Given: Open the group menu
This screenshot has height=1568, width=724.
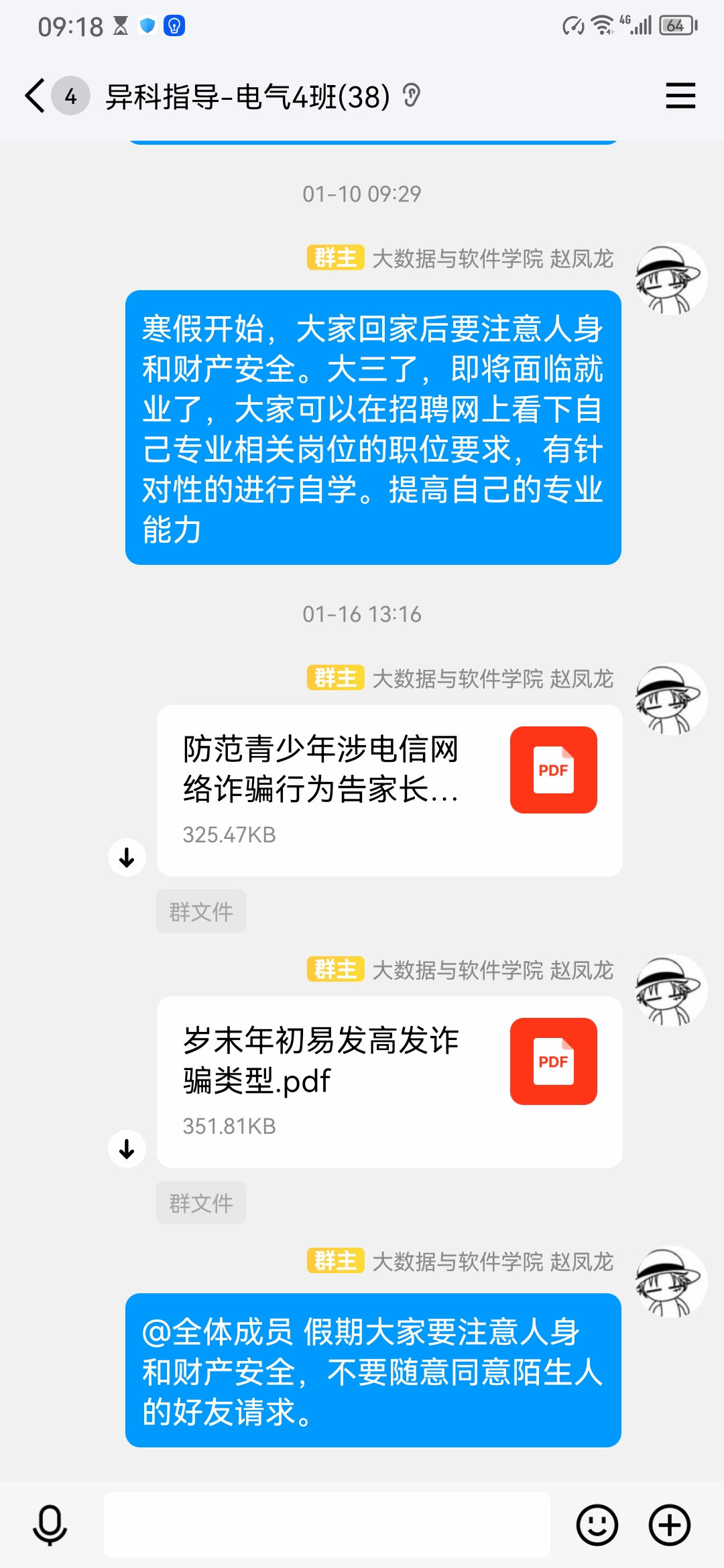Looking at the screenshot, I should 680,96.
